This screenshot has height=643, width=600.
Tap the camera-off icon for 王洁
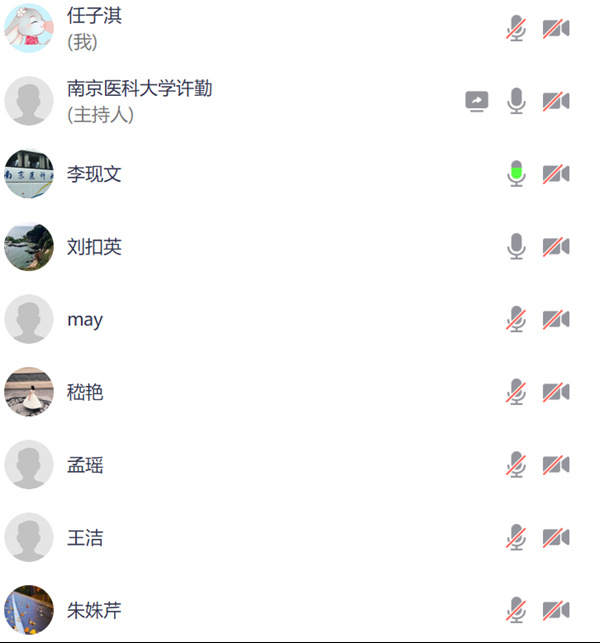556,538
